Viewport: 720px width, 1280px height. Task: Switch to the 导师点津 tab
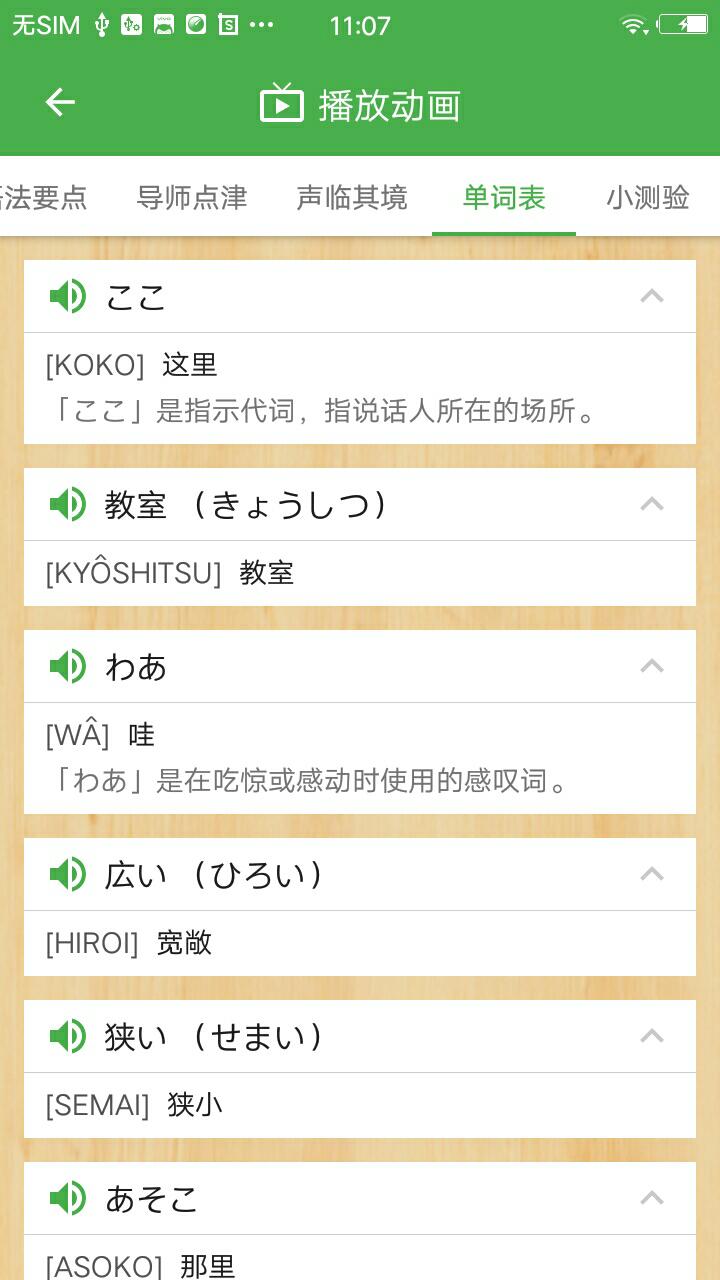192,197
